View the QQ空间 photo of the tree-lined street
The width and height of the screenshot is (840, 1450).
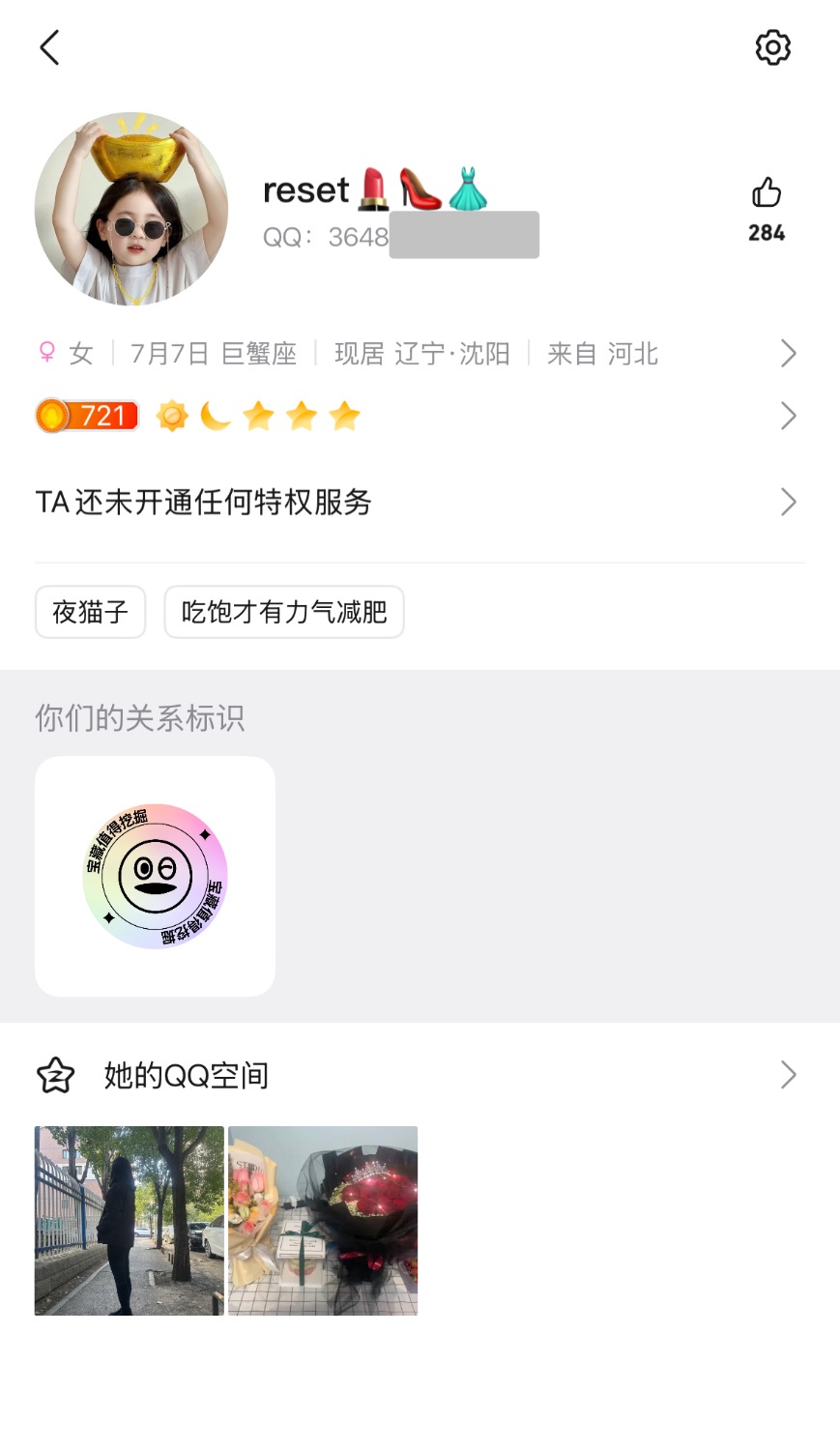(x=130, y=1220)
